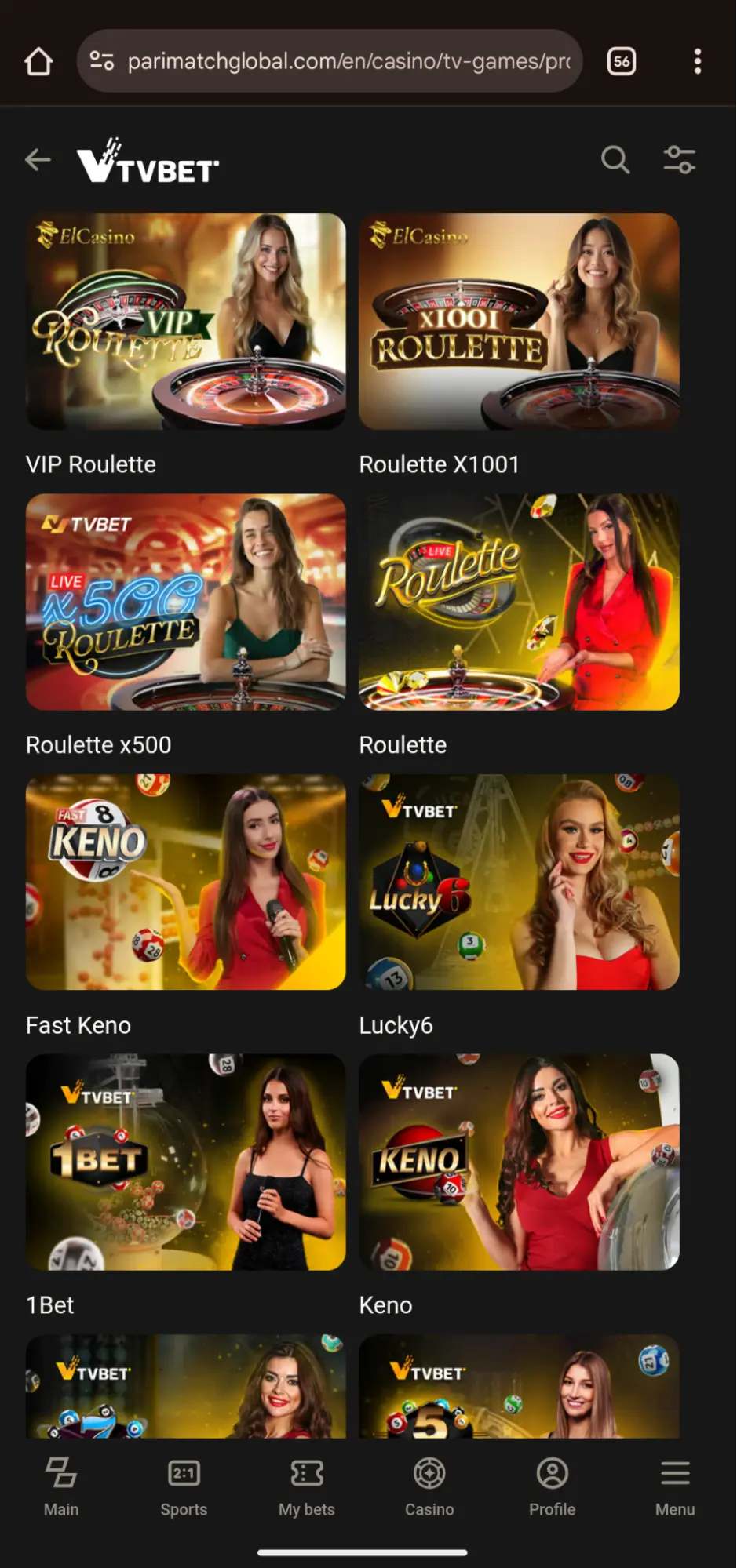Screen dimensions: 737x1568
Task: Open the search magnifier icon
Action: pyautogui.click(x=615, y=160)
